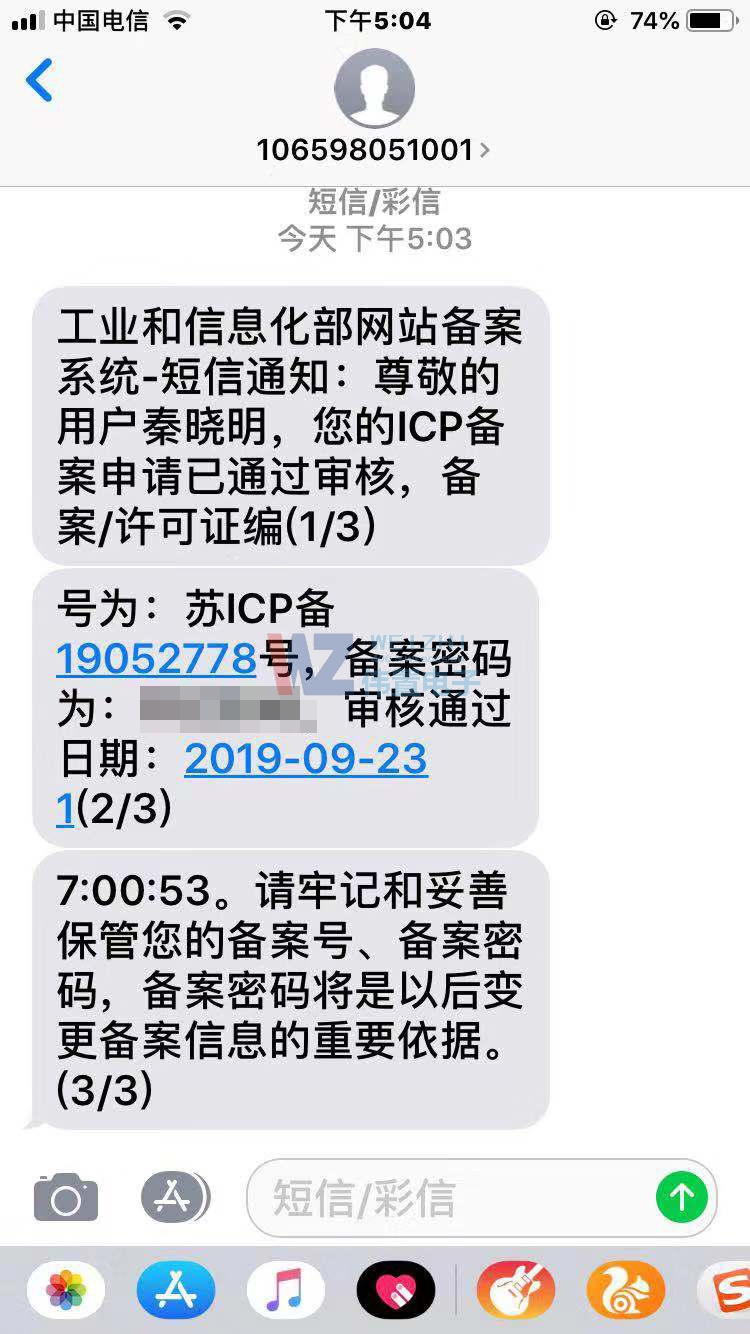The image size is (750, 1334).
Task: Open the Digital Touch heart app
Action: tap(396, 1290)
